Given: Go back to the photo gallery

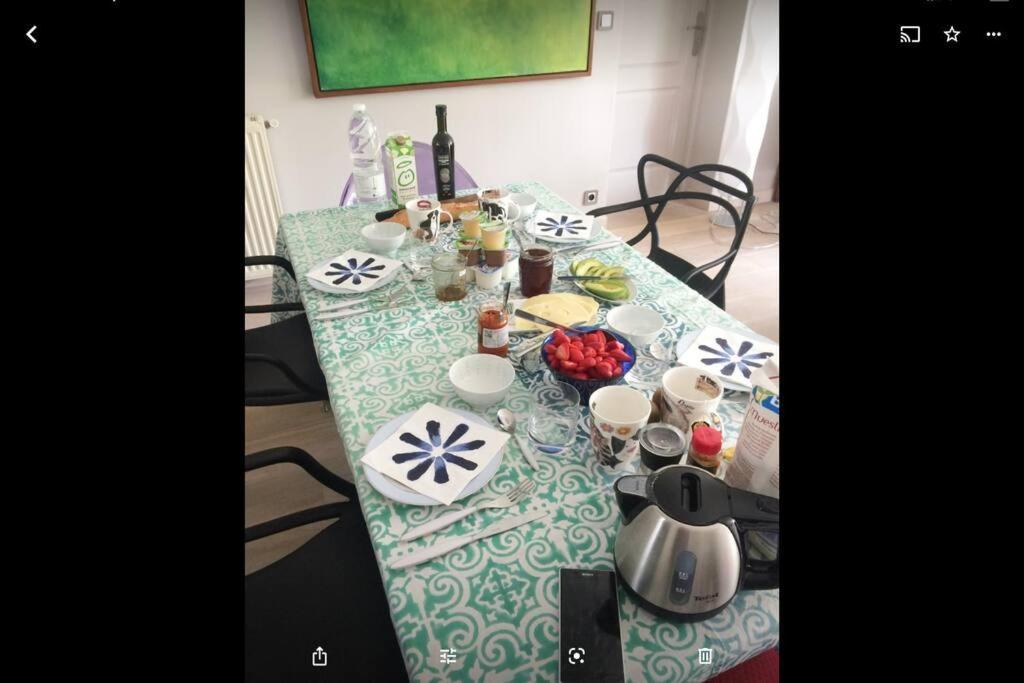Looking at the screenshot, I should (31, 34).
